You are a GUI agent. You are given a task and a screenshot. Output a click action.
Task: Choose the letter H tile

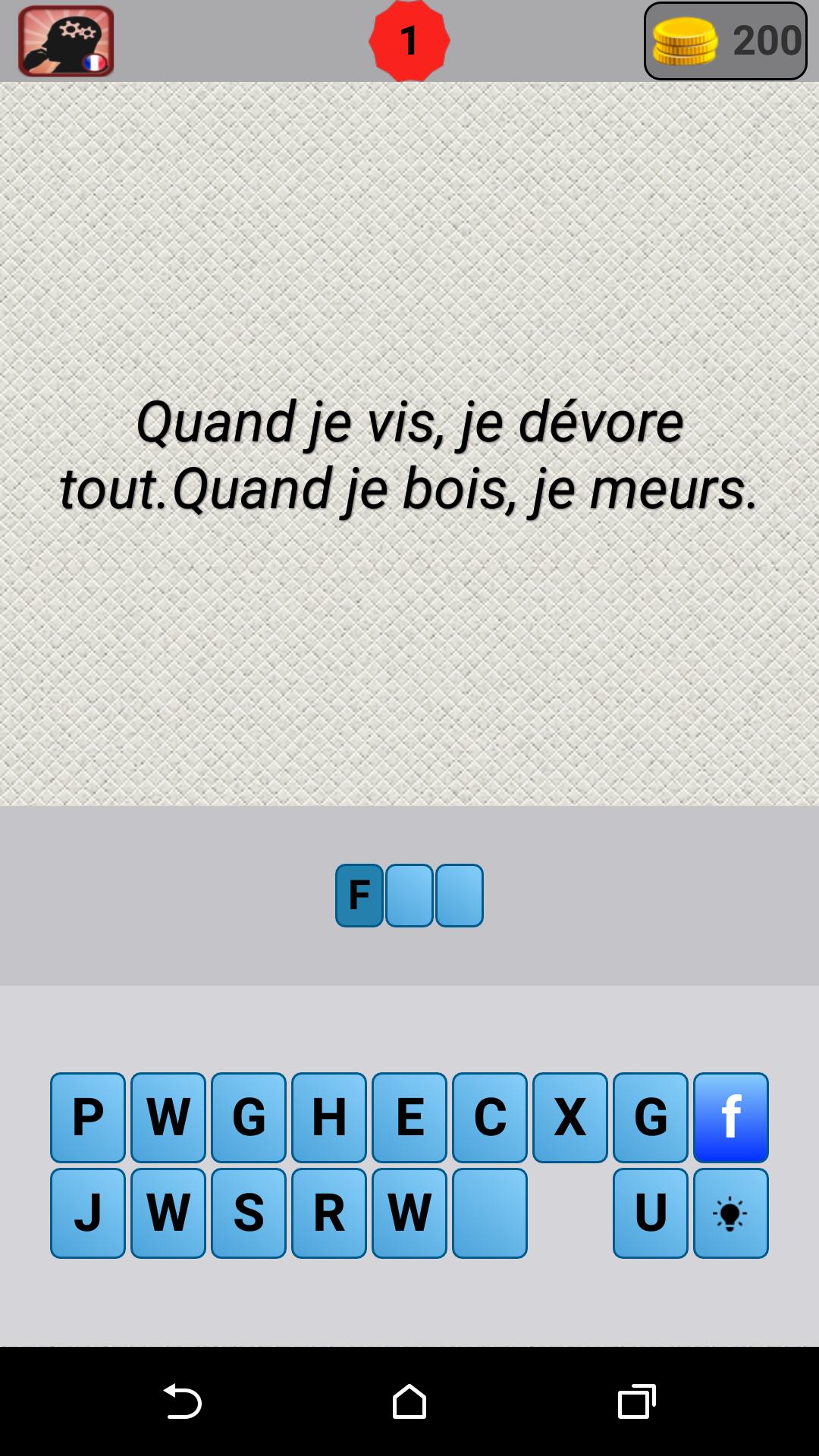pyautogui.click(x=329, y=1118)
